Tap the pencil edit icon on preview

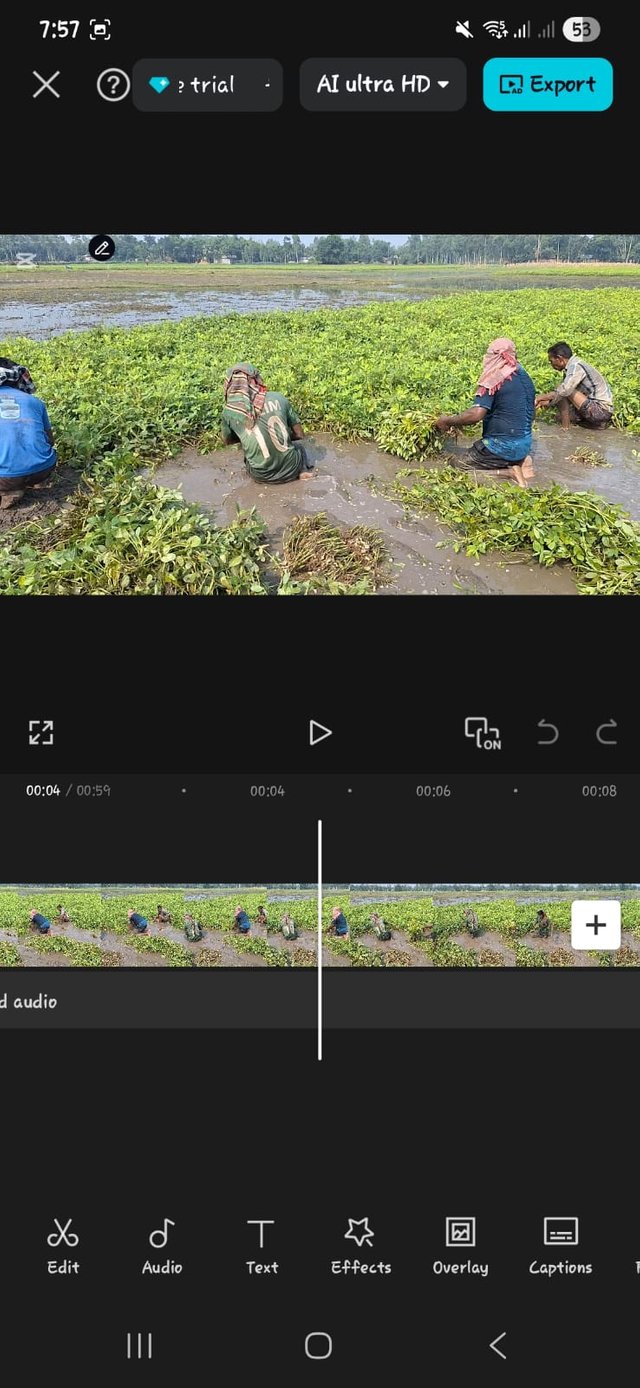(x=102, y=248)
